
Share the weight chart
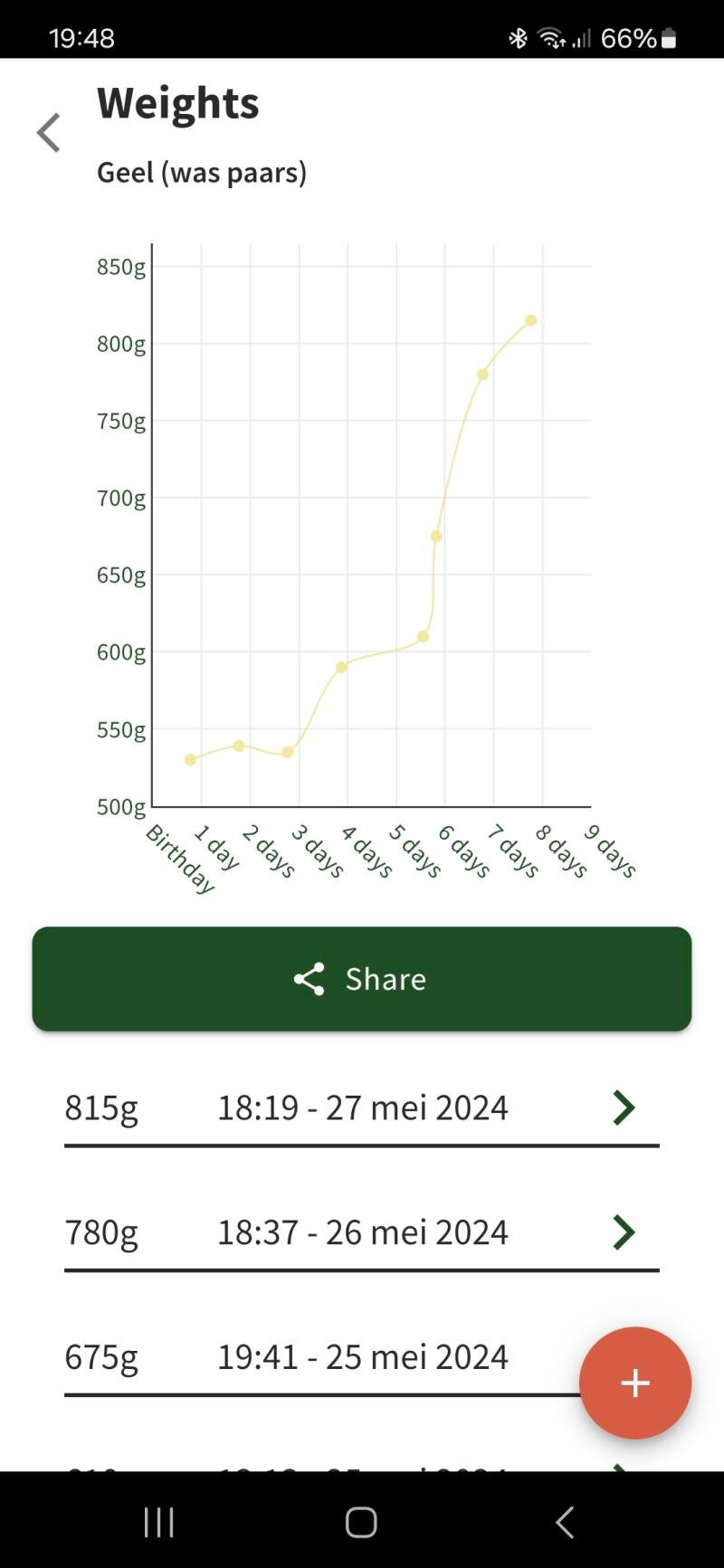click(362, 978)
